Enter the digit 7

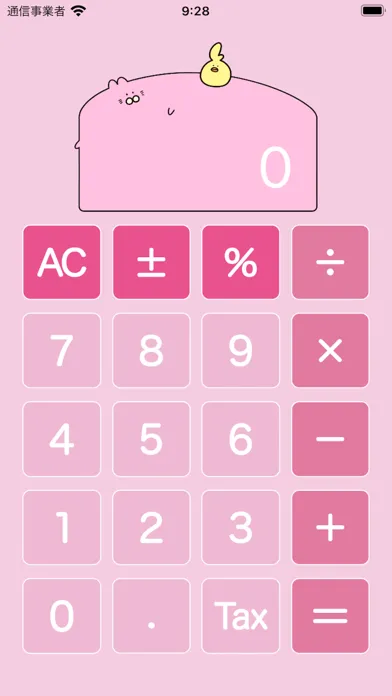pos(62,351)
